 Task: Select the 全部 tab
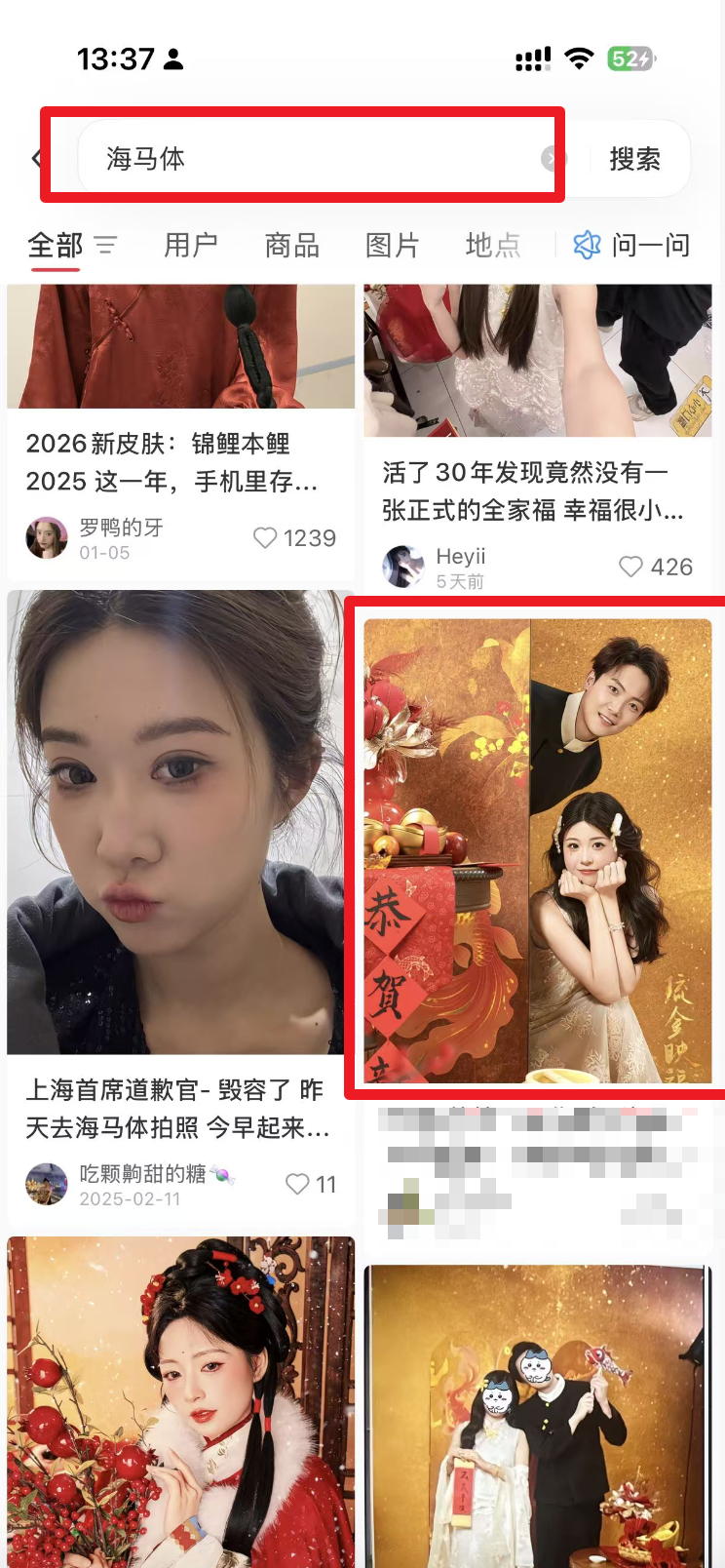(55, 245)
